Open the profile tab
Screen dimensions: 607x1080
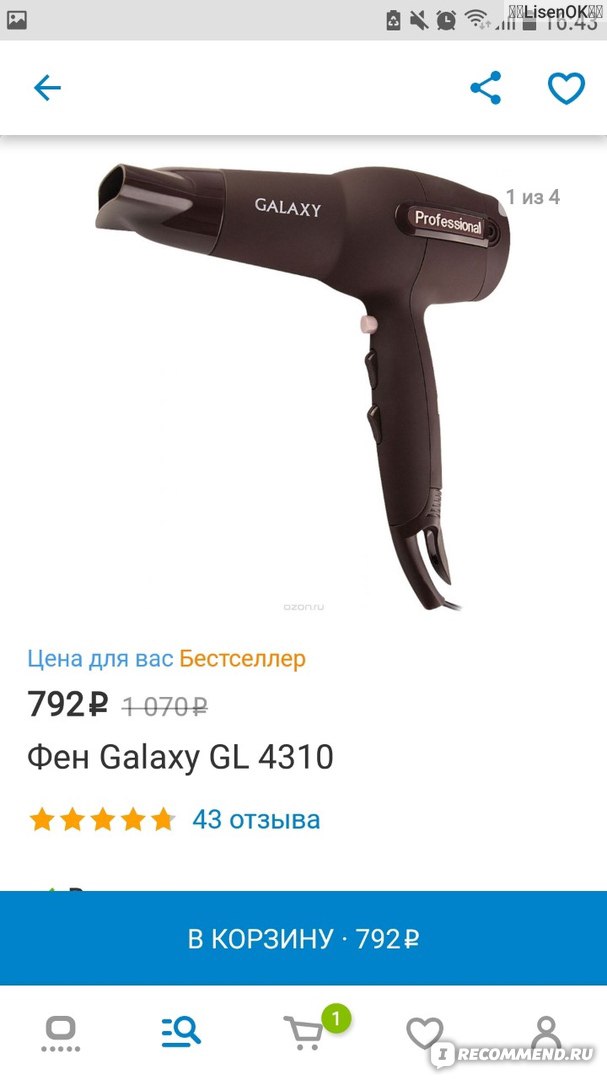click(x=546, y=1033)
